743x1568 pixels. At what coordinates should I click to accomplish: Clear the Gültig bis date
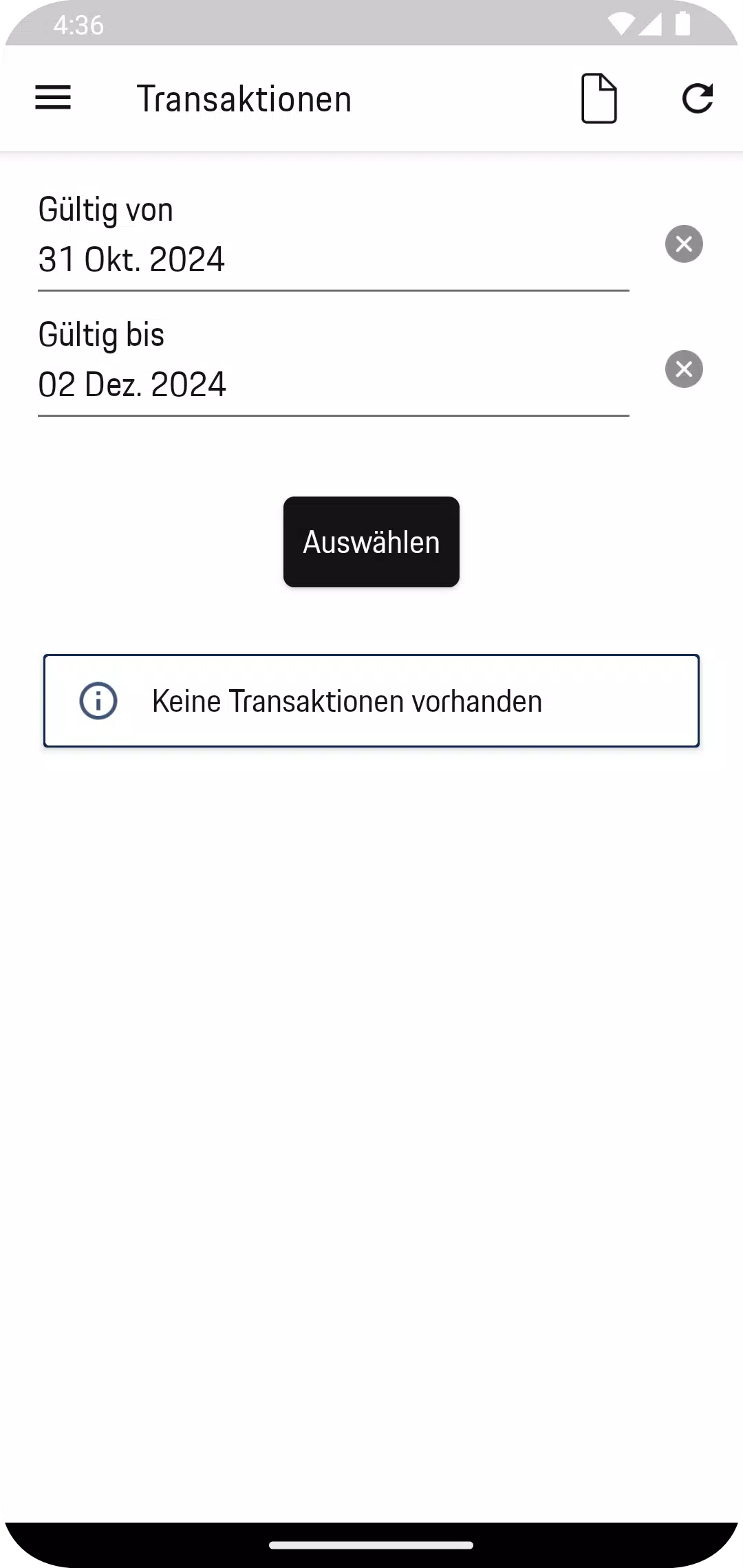click(x=684, y=369)
